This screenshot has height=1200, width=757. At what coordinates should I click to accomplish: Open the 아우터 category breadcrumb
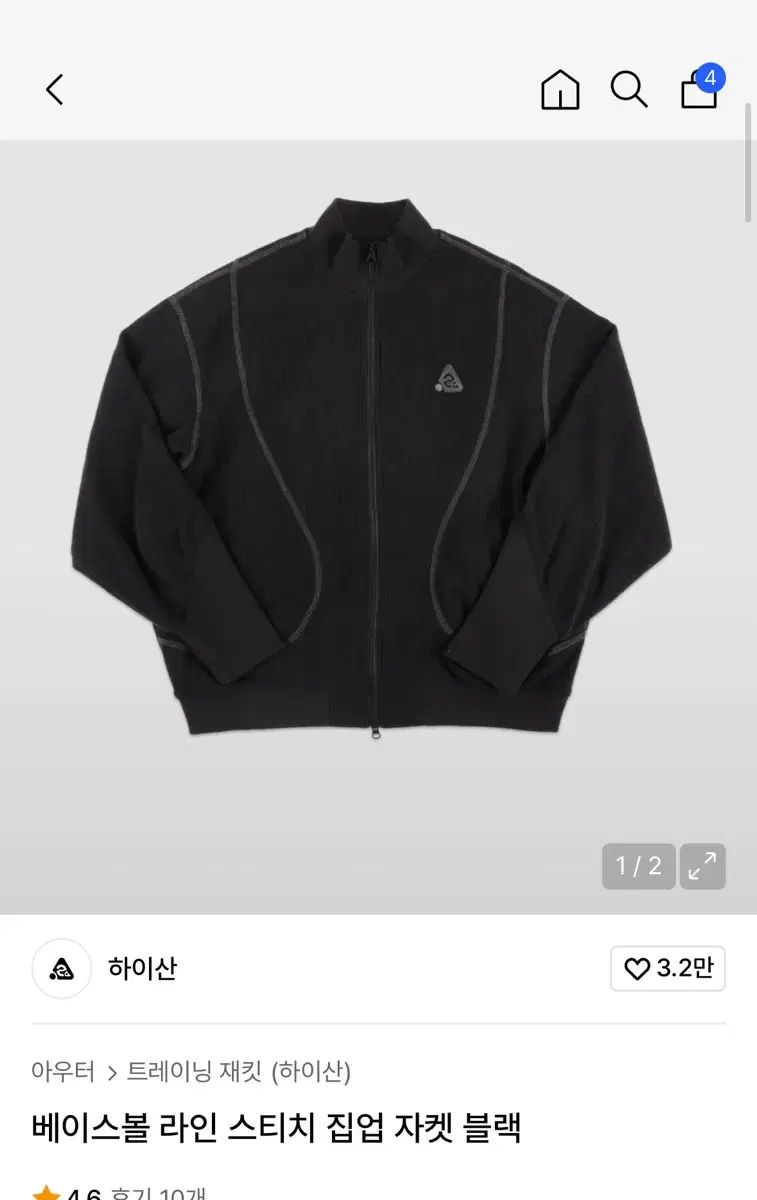coord(62,1072)
